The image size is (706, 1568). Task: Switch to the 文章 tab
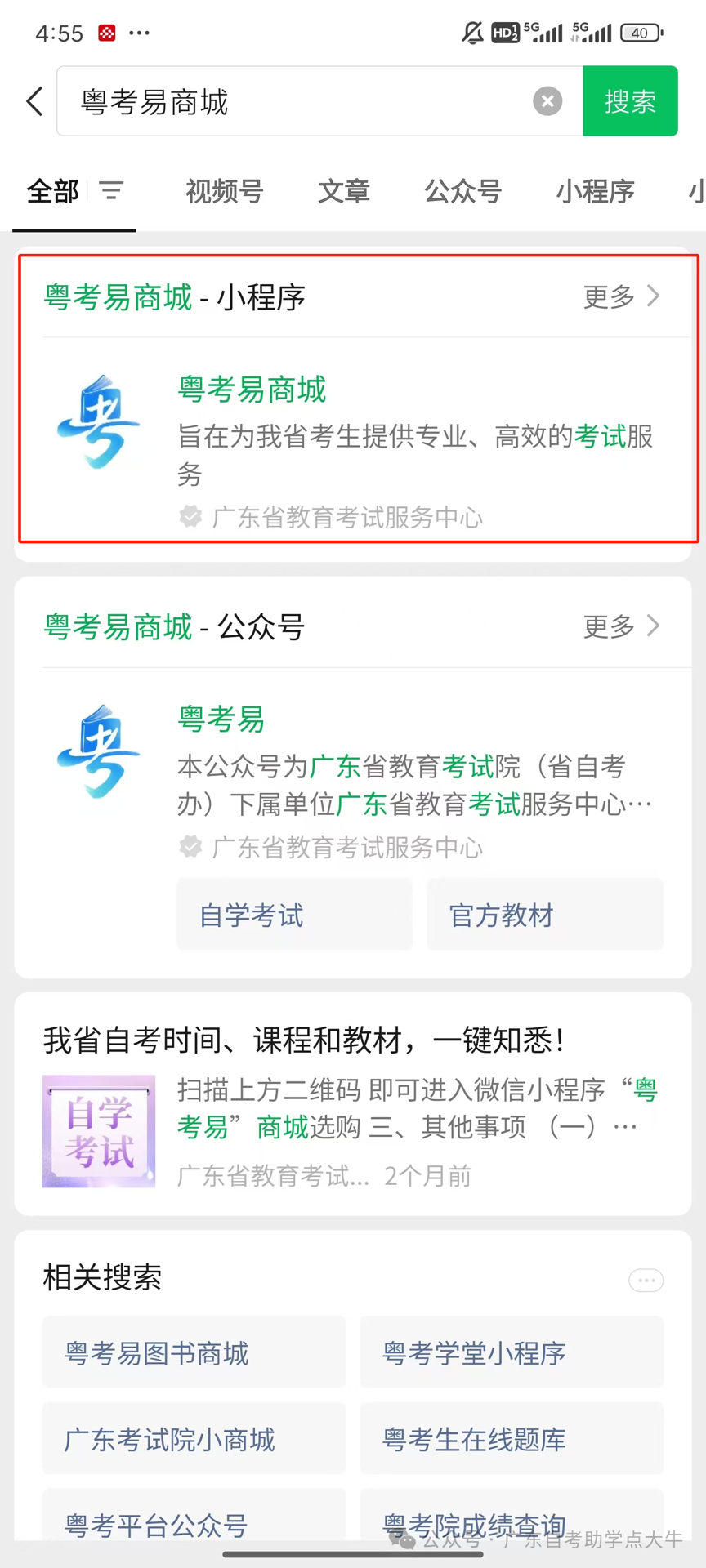click(x=343, y=192)
